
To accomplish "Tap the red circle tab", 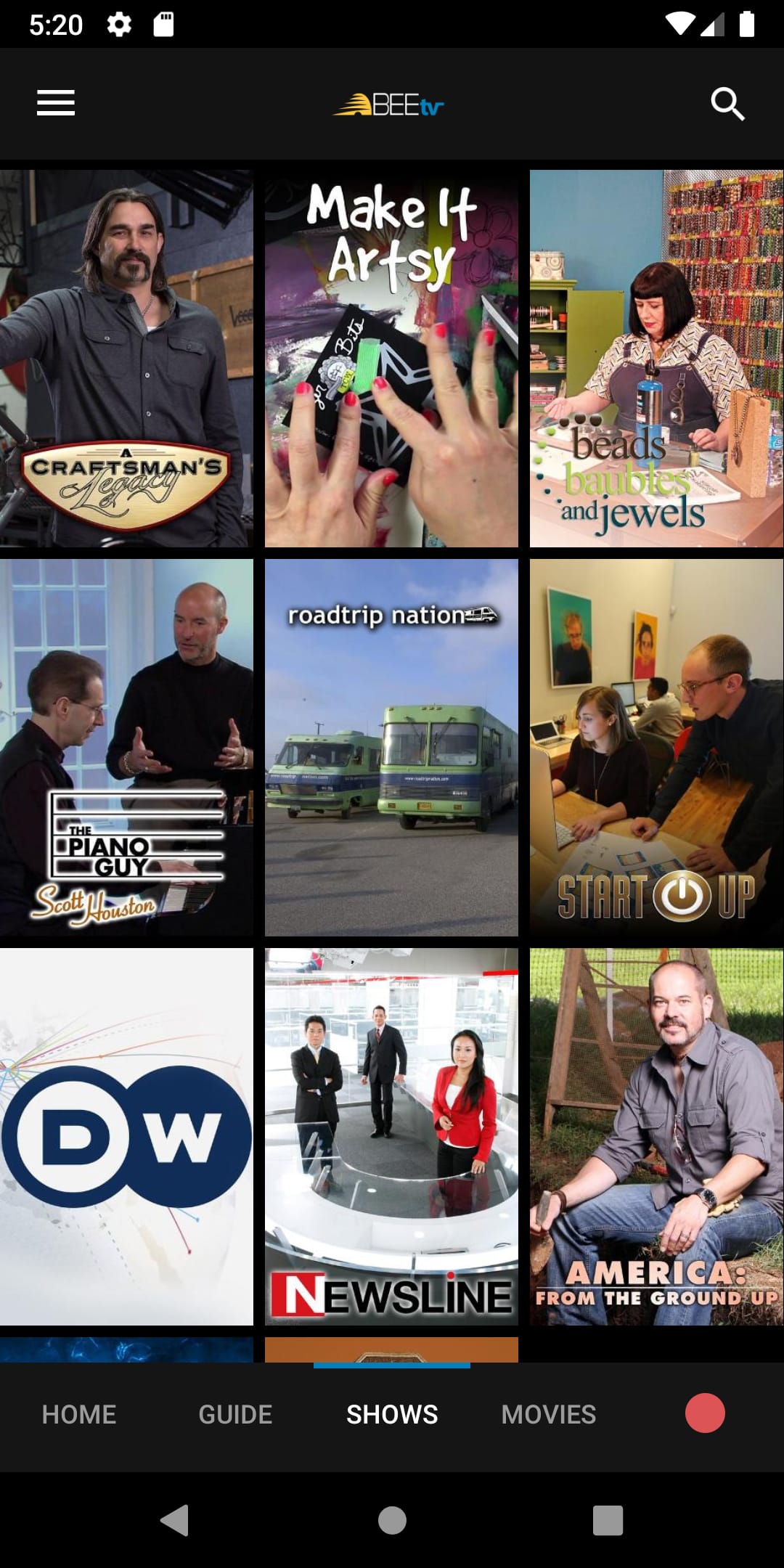I will (705, 1413).
